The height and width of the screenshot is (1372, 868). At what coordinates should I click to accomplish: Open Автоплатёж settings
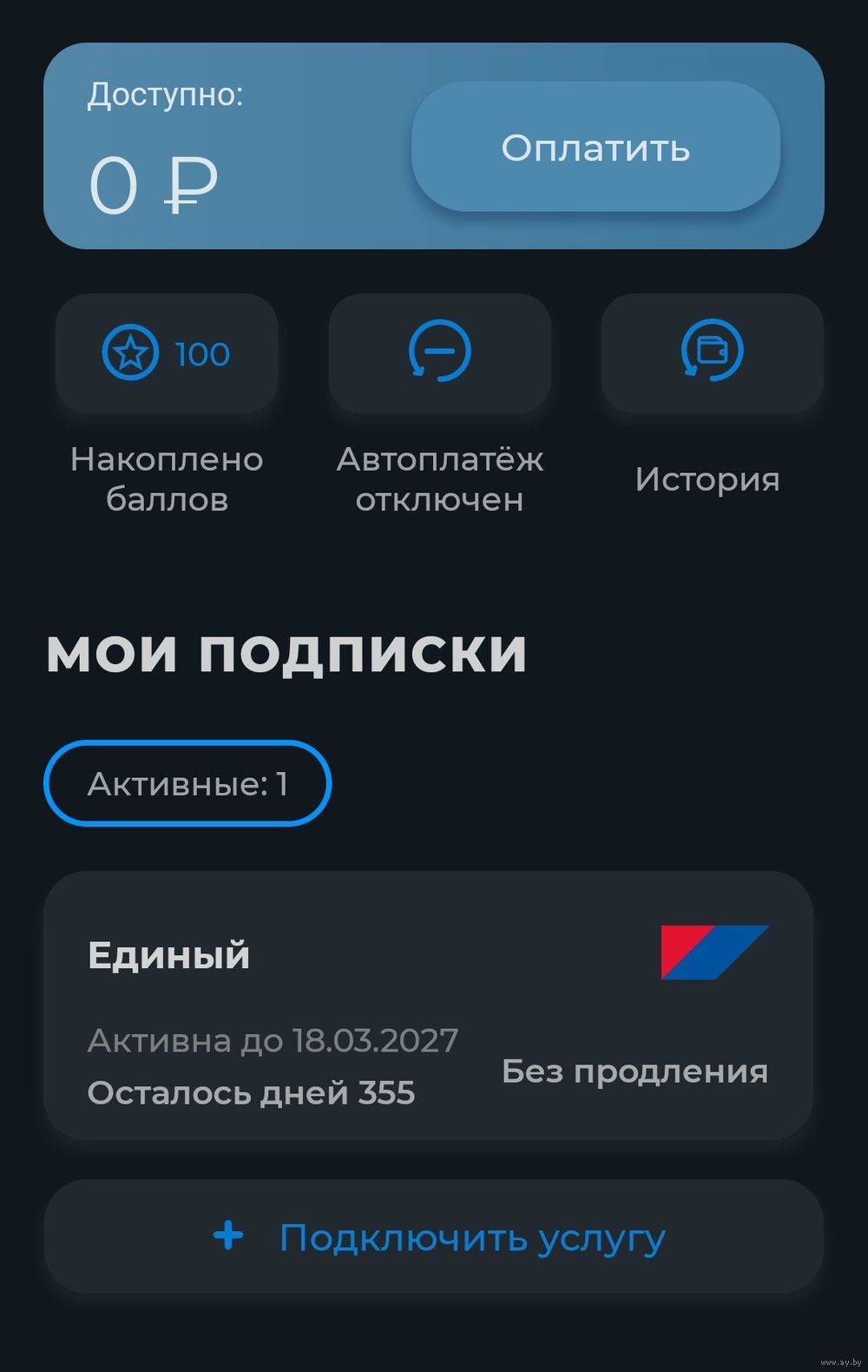point(439,353)
